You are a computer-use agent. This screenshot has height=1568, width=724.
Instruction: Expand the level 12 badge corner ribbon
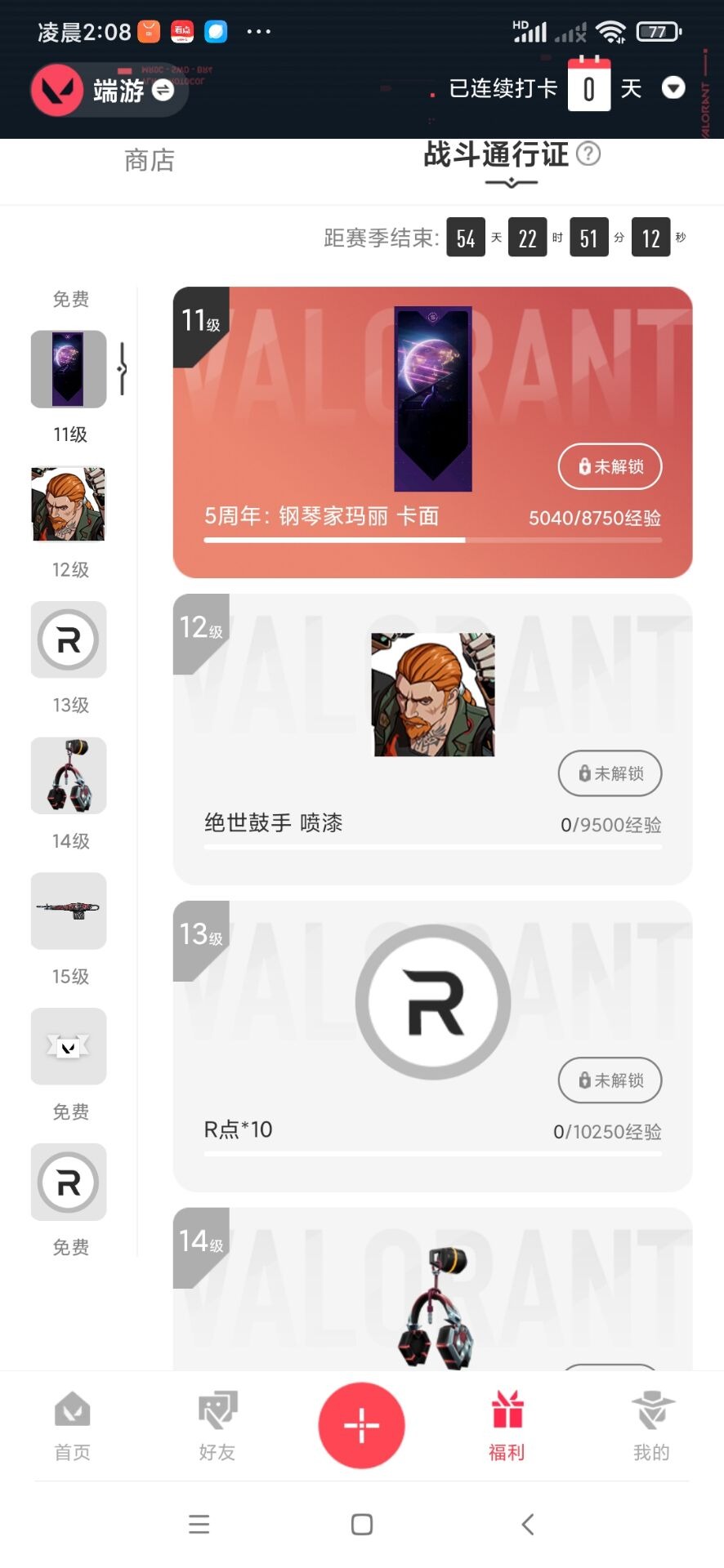[x=200, y=629]
